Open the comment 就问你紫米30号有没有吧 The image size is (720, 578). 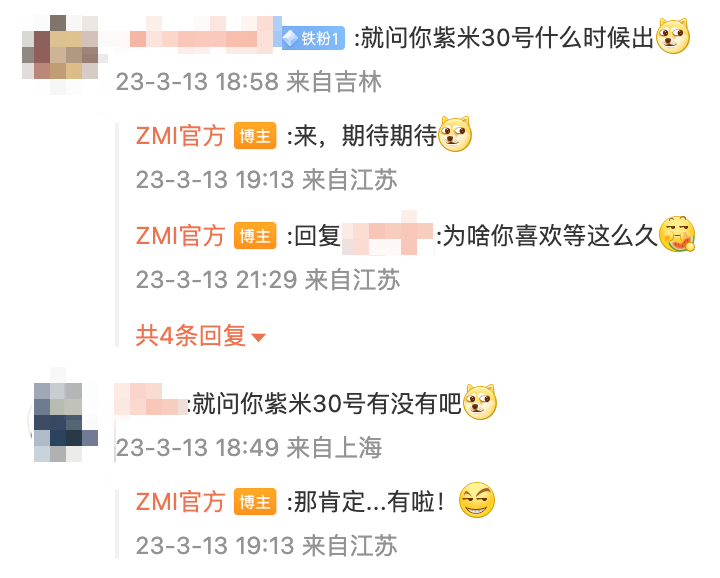[x=326, y=404]
